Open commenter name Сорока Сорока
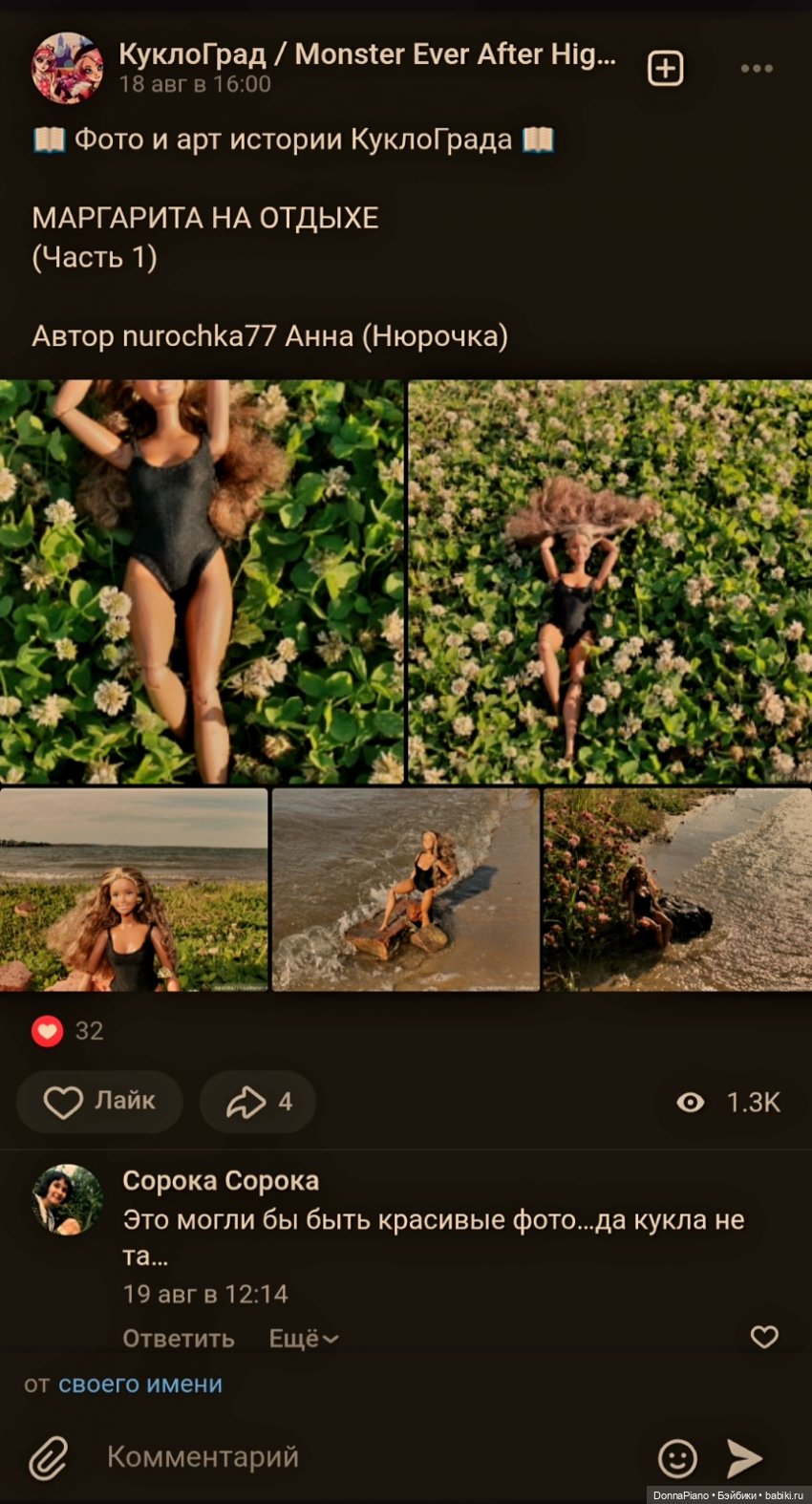This screenshot has width=812, height=1504. click(221, 1181)
